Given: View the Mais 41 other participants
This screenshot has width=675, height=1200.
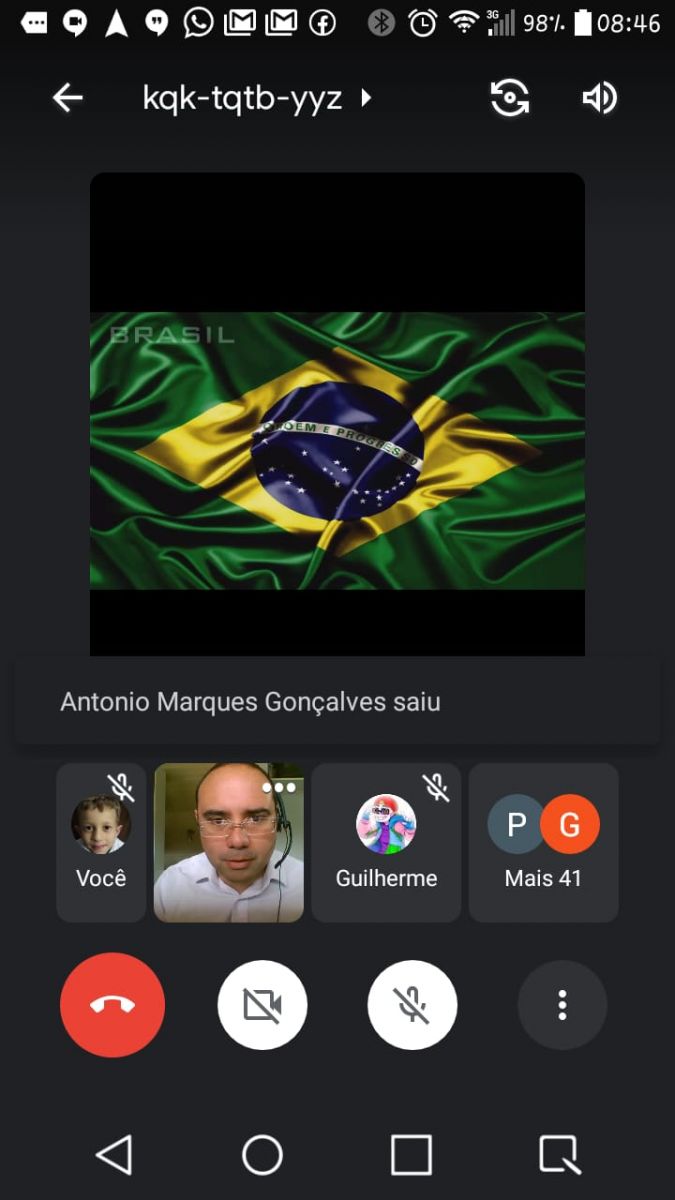Looking at the screenshot, I should [x=543, y=842].
